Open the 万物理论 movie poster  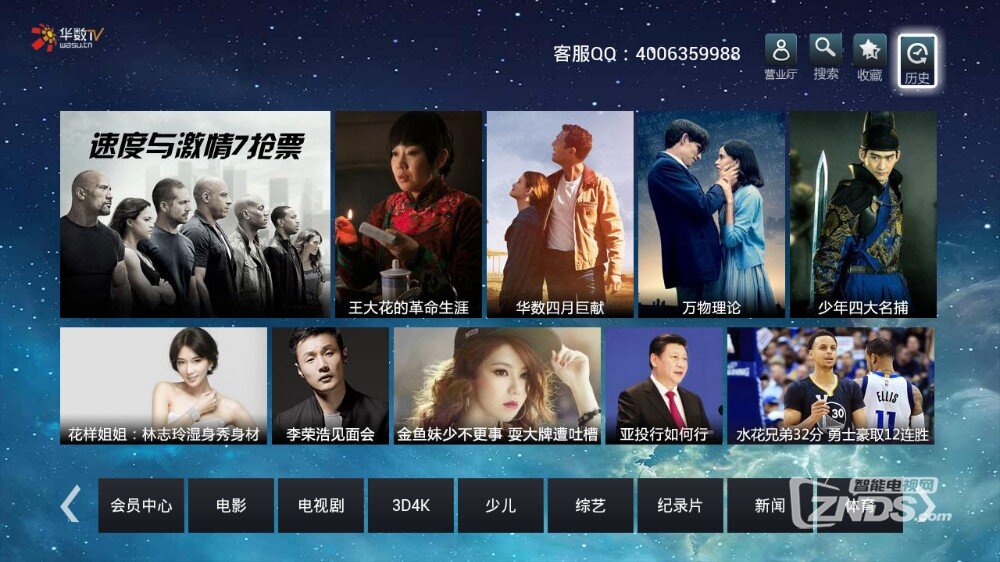pyautogui.click(x=711, y=214)
